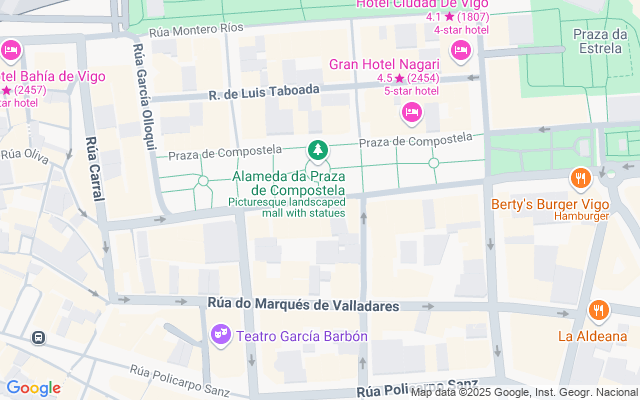This screenshot has height=400, width=640.
Task: Tap the Teatro García Barbón theater pin
Action: point(221,336)
